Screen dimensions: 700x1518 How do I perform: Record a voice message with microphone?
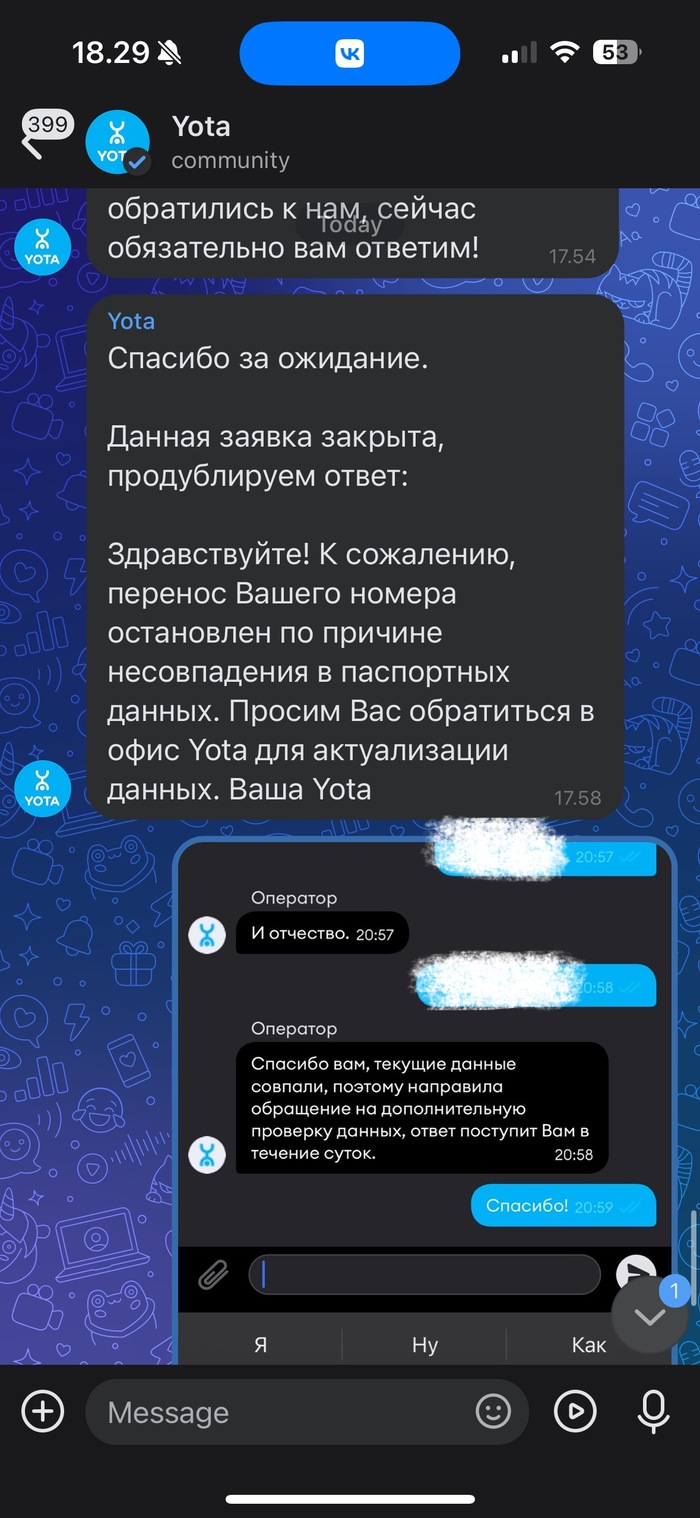pos(653,1412)
